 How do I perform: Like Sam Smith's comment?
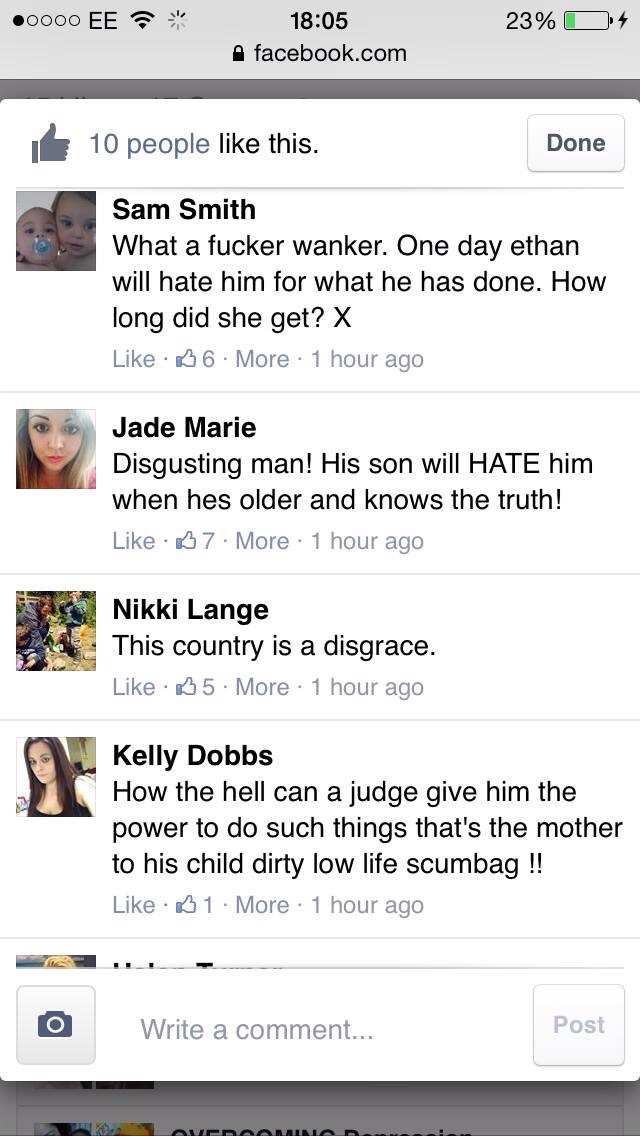133,359
